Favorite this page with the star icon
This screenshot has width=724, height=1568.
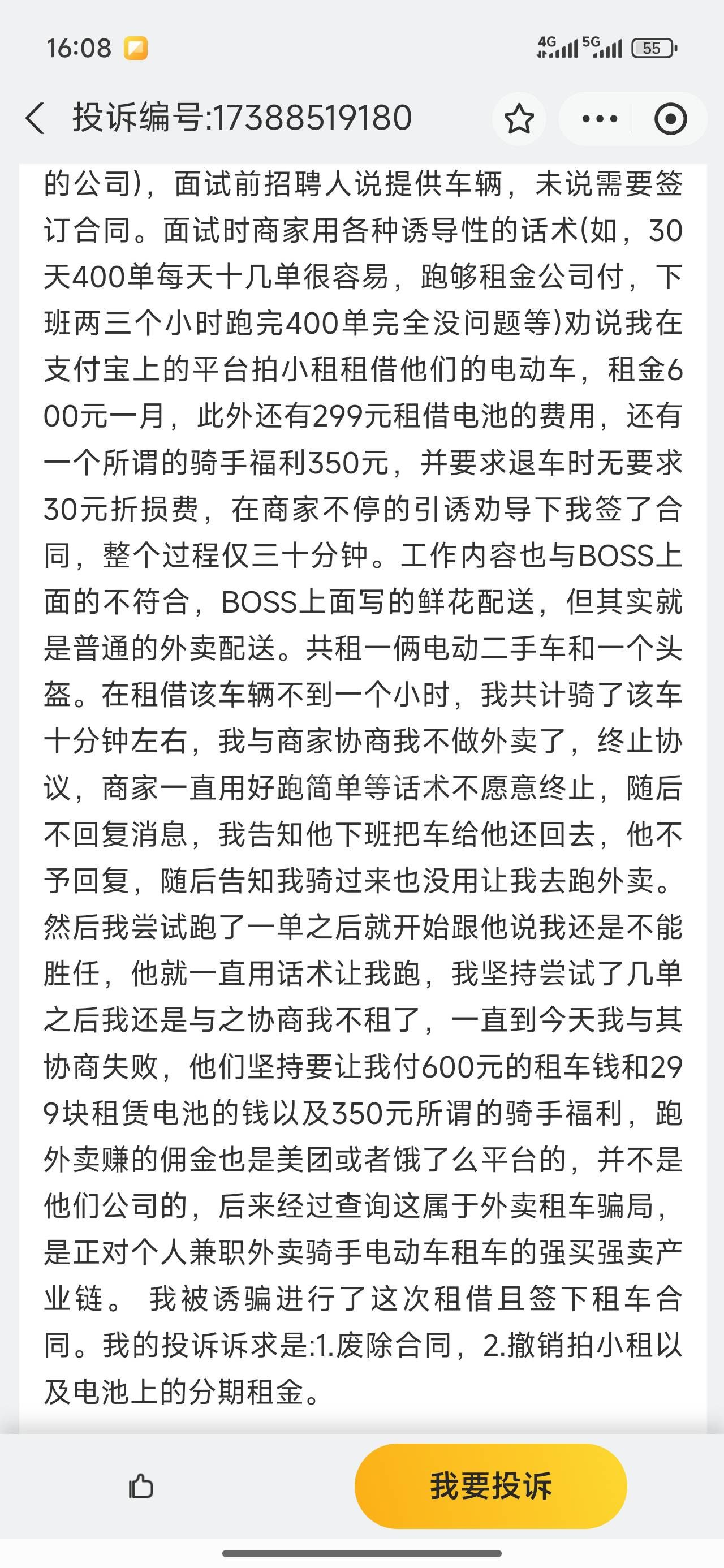(x=519, y=119)
